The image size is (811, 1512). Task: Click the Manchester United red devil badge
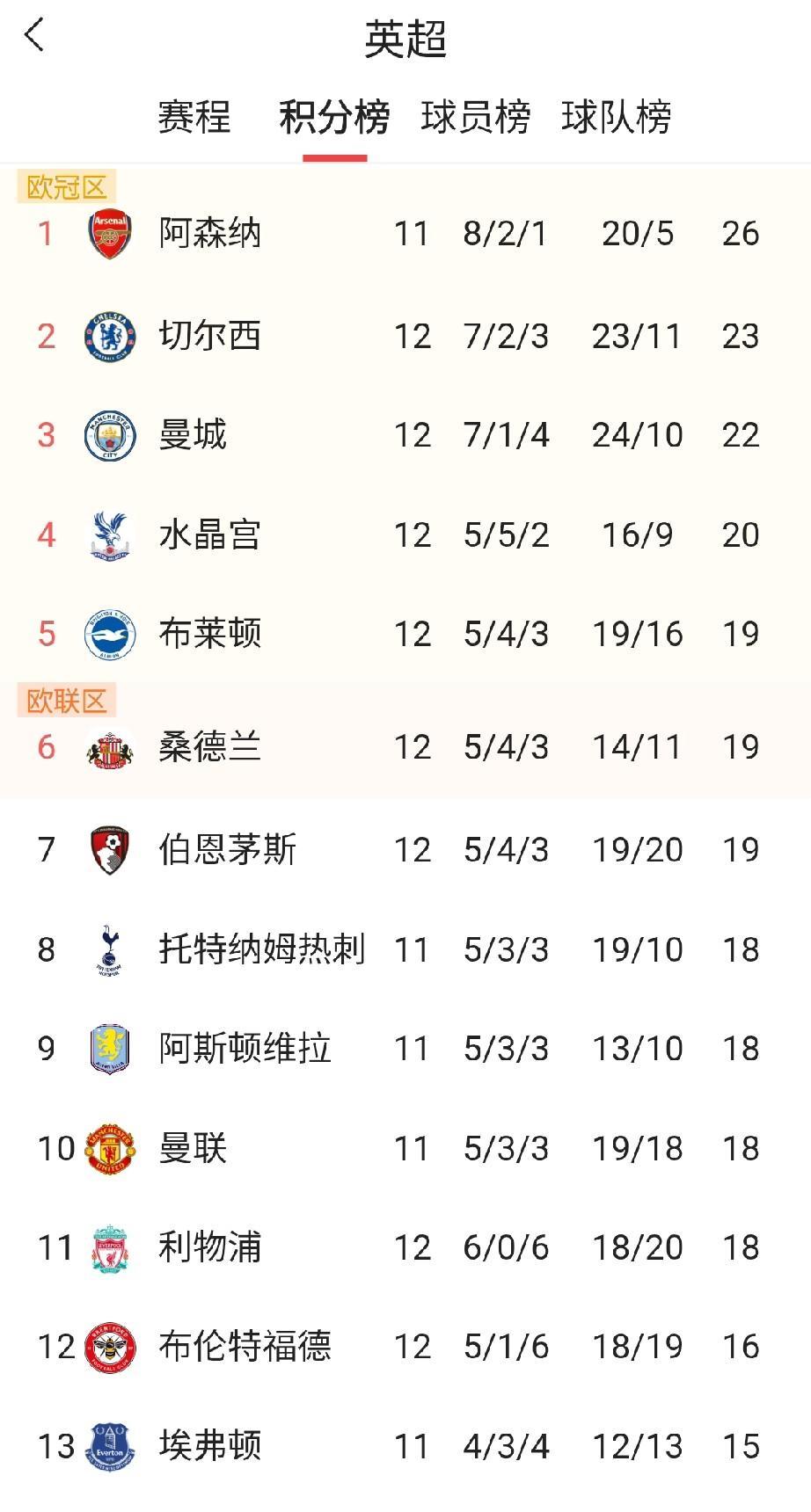pos(109,1147)
